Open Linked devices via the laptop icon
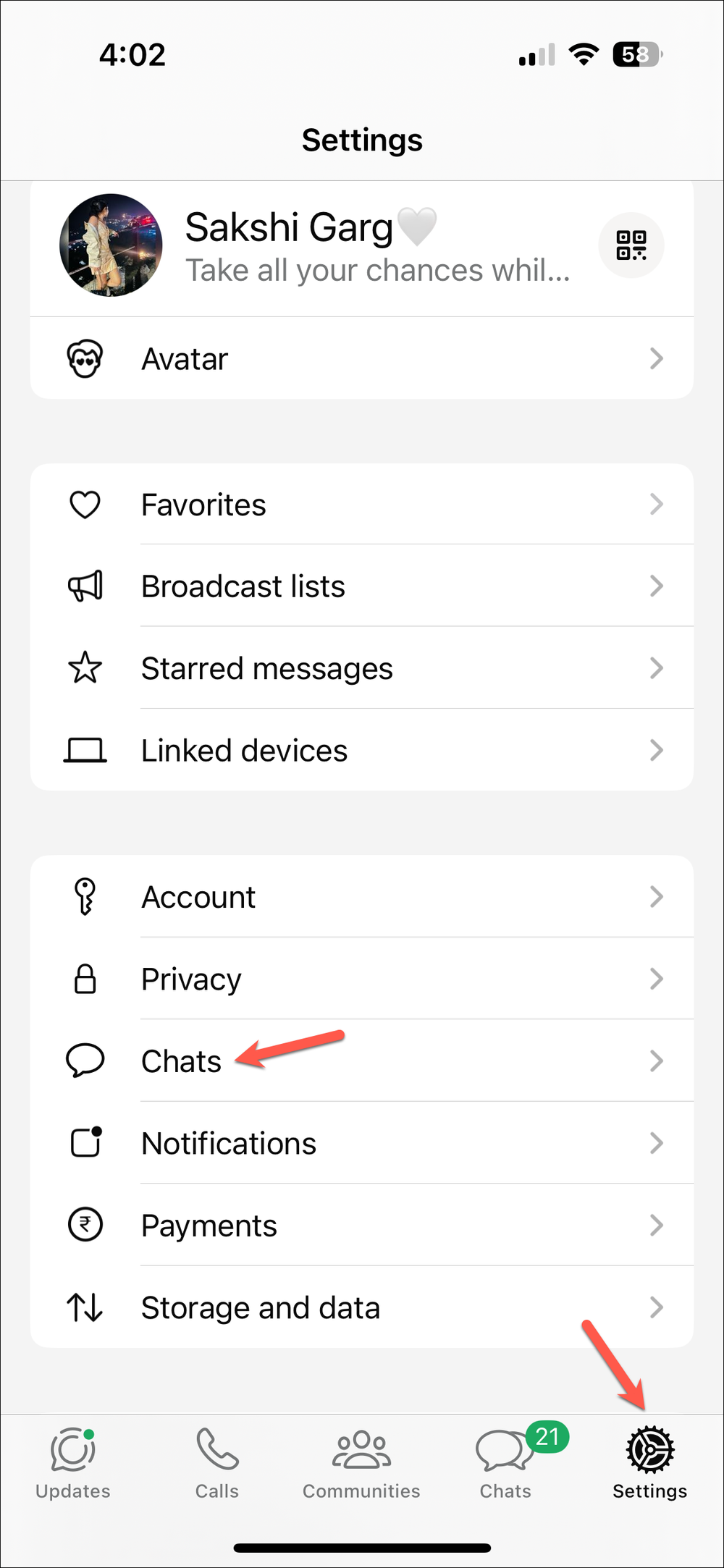724x1568 pixels. coord(85,750)
